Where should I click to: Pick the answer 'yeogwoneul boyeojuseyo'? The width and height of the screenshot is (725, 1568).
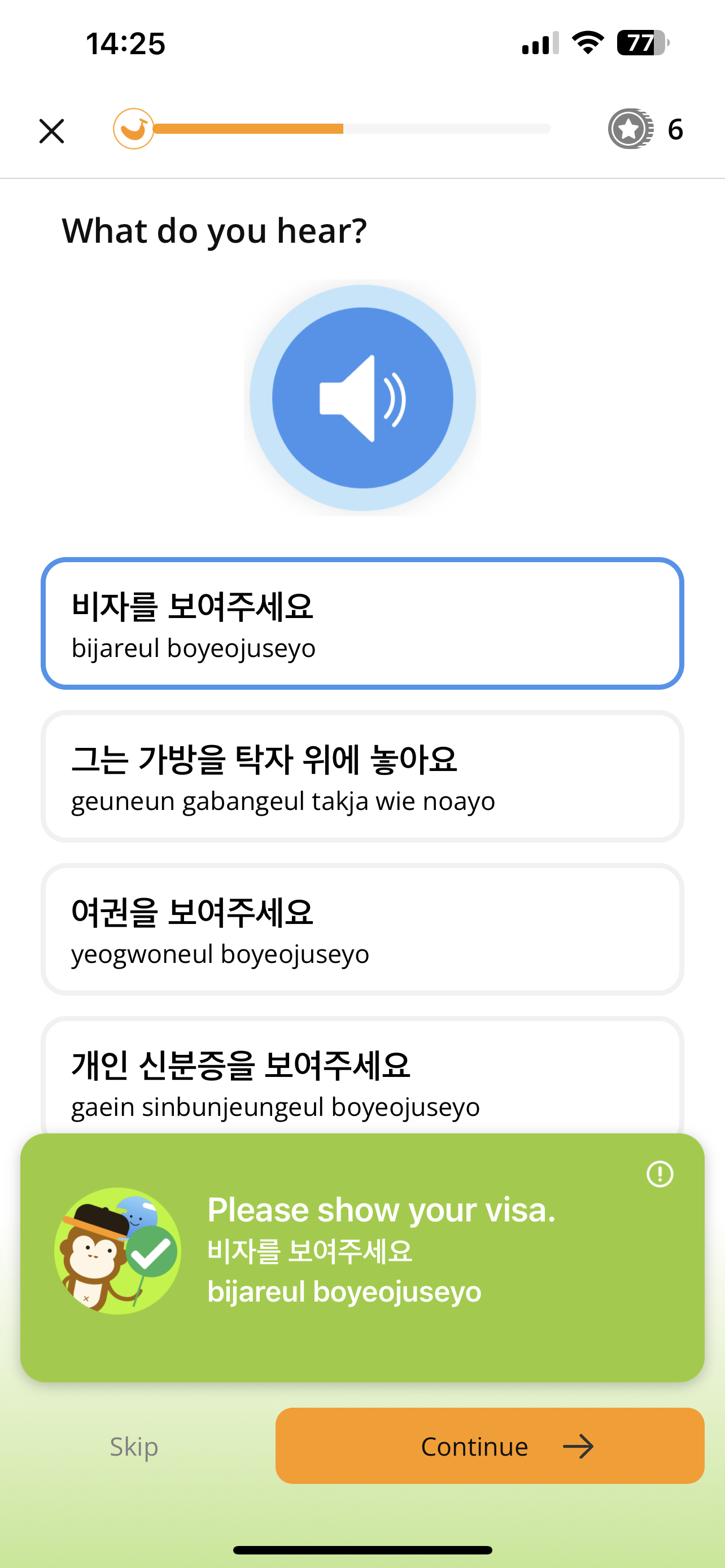(362, 929)
